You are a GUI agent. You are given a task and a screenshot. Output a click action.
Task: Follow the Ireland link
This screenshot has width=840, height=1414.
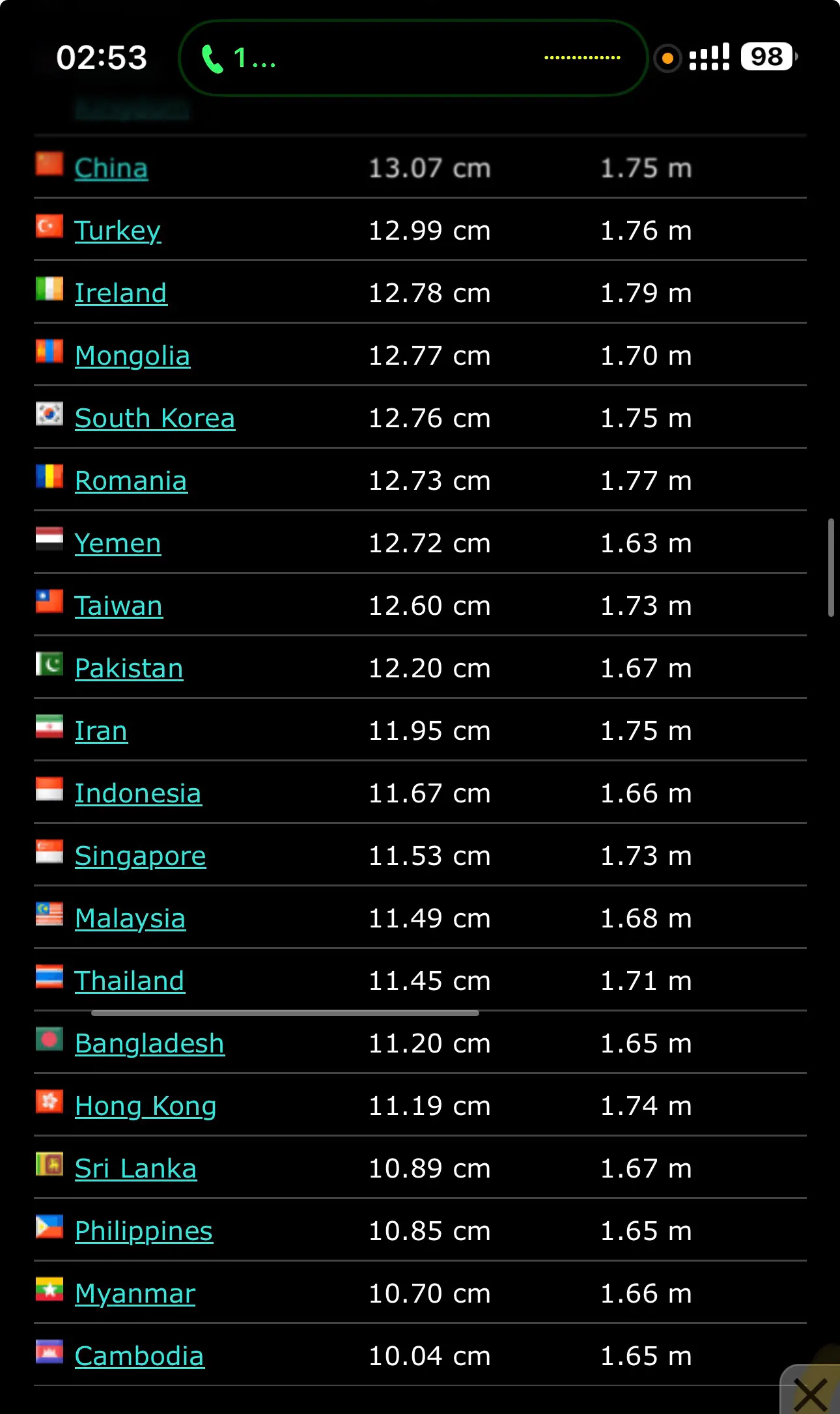tap(121, 293)
